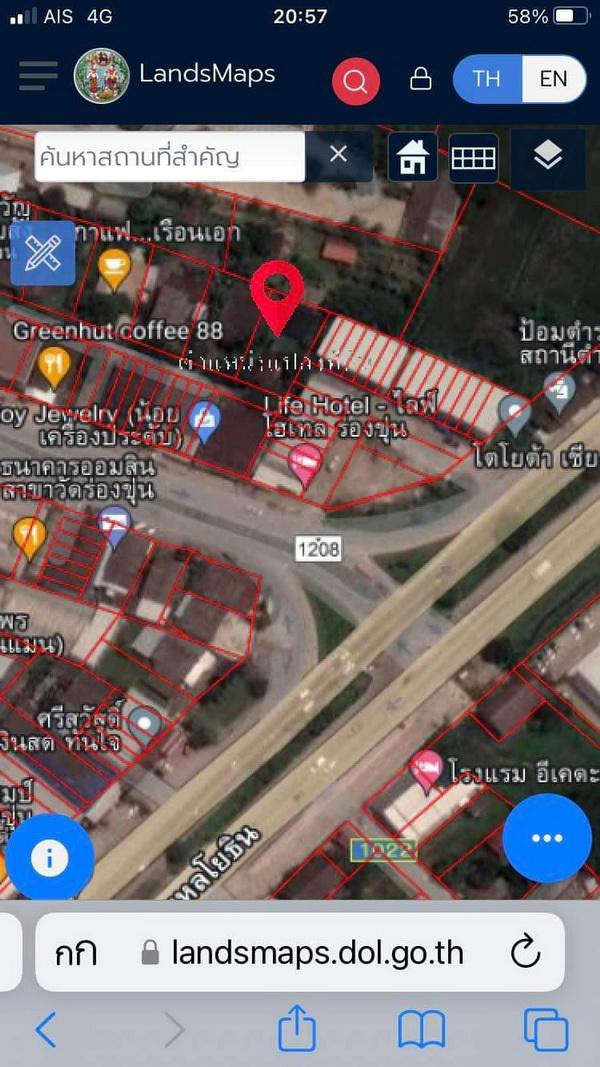
Task: Tap the red search button
Action: 356,81
